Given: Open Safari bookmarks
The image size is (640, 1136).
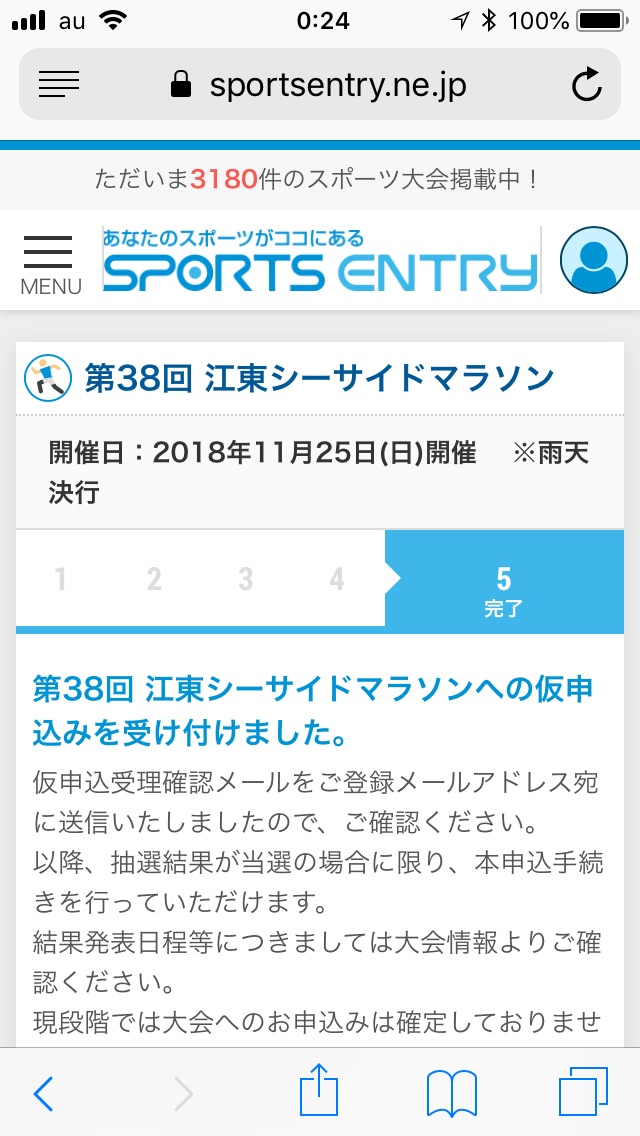Looking at the screenshot, I should 452,1093.
